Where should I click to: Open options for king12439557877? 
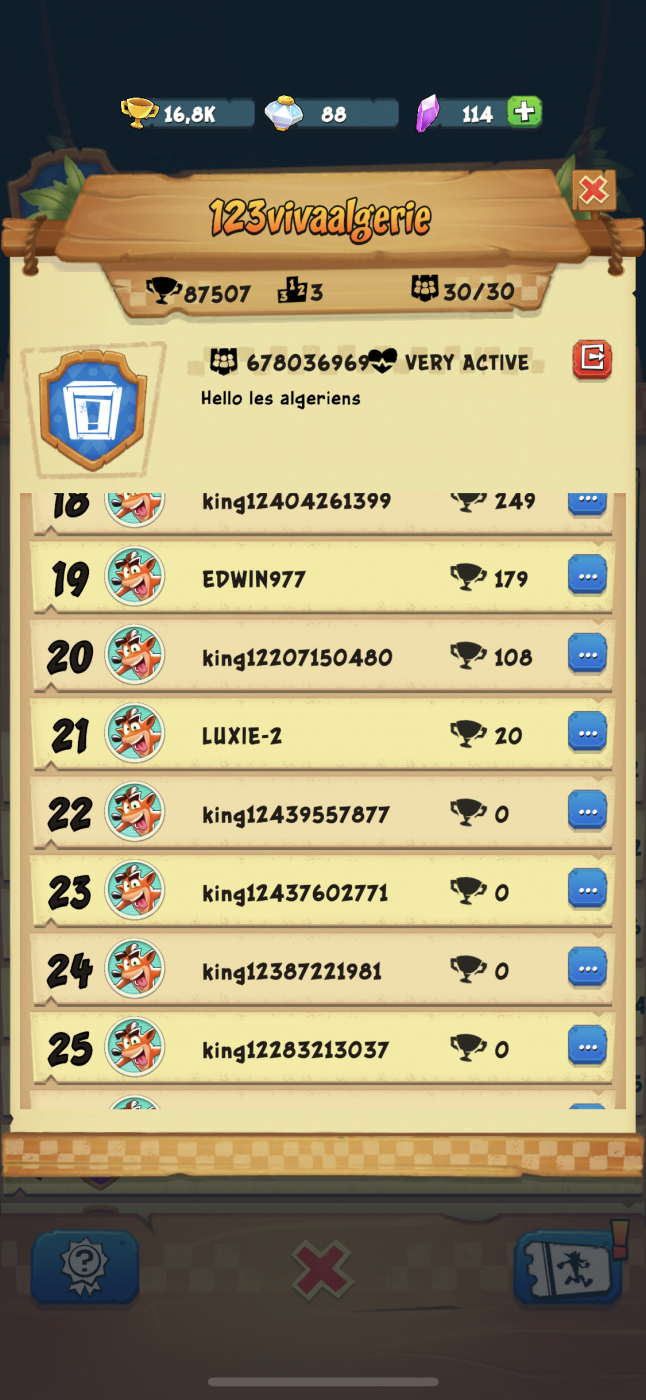coord(587,811)
